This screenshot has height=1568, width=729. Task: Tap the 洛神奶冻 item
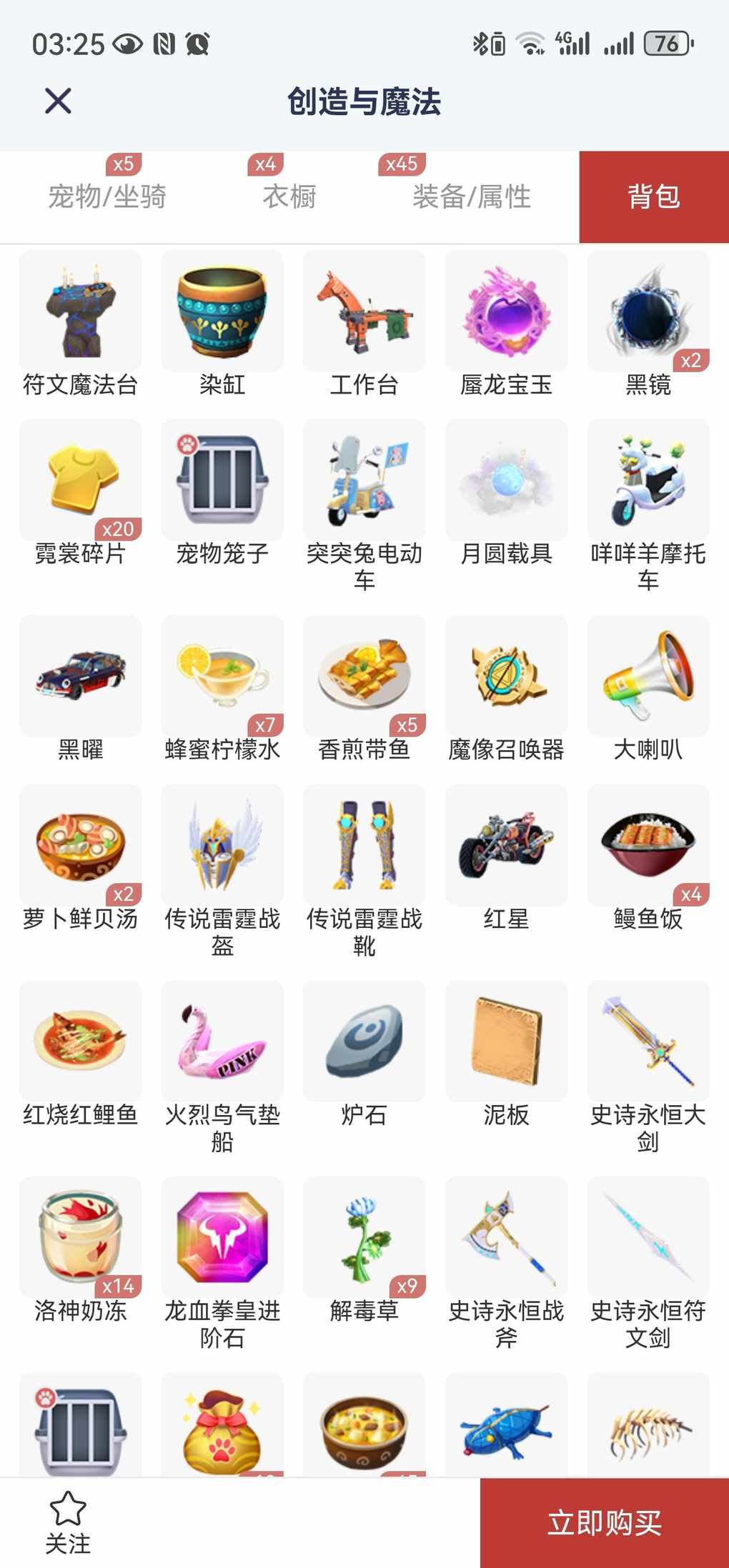[80, 1251]
